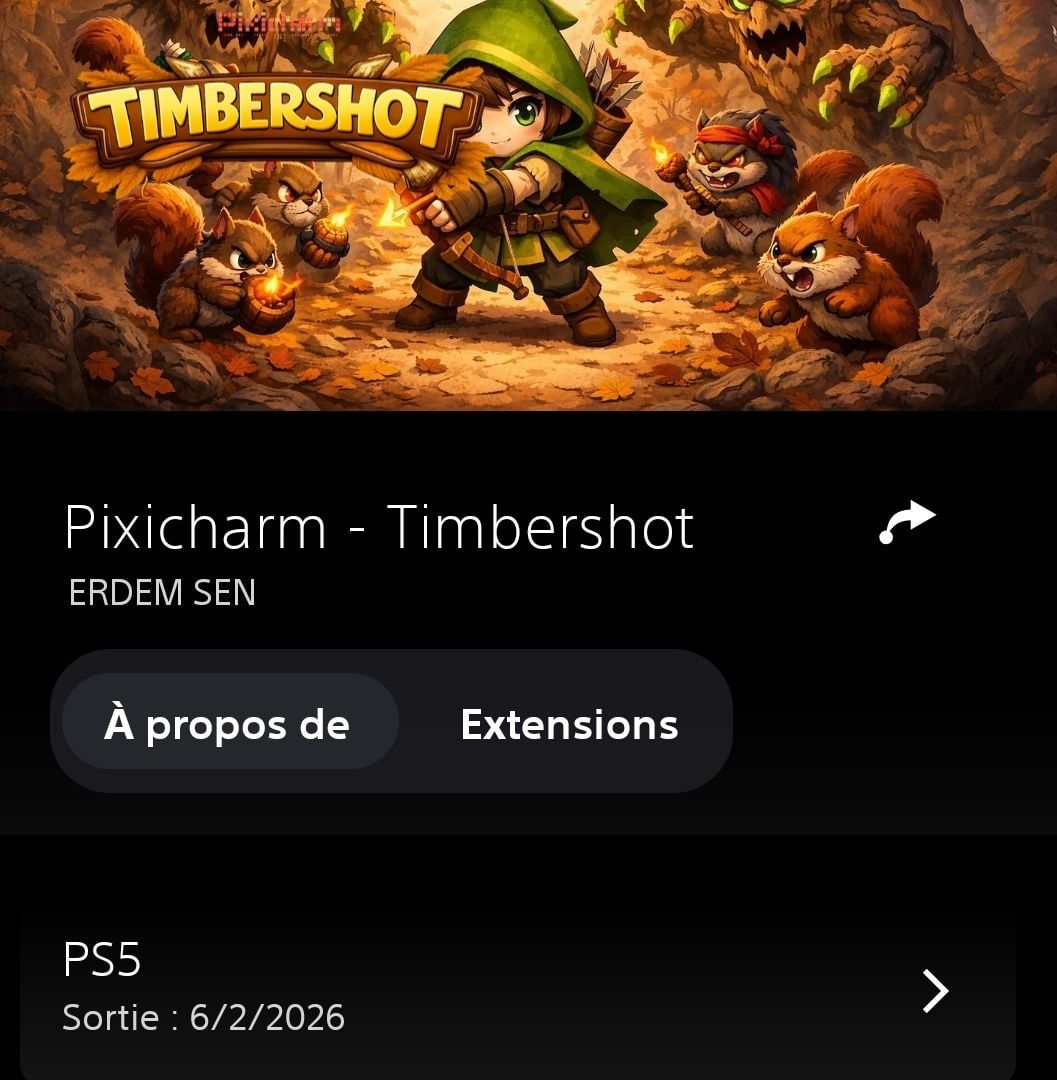
Task: Open the PS5 release details row
Action: coord(518,990)
